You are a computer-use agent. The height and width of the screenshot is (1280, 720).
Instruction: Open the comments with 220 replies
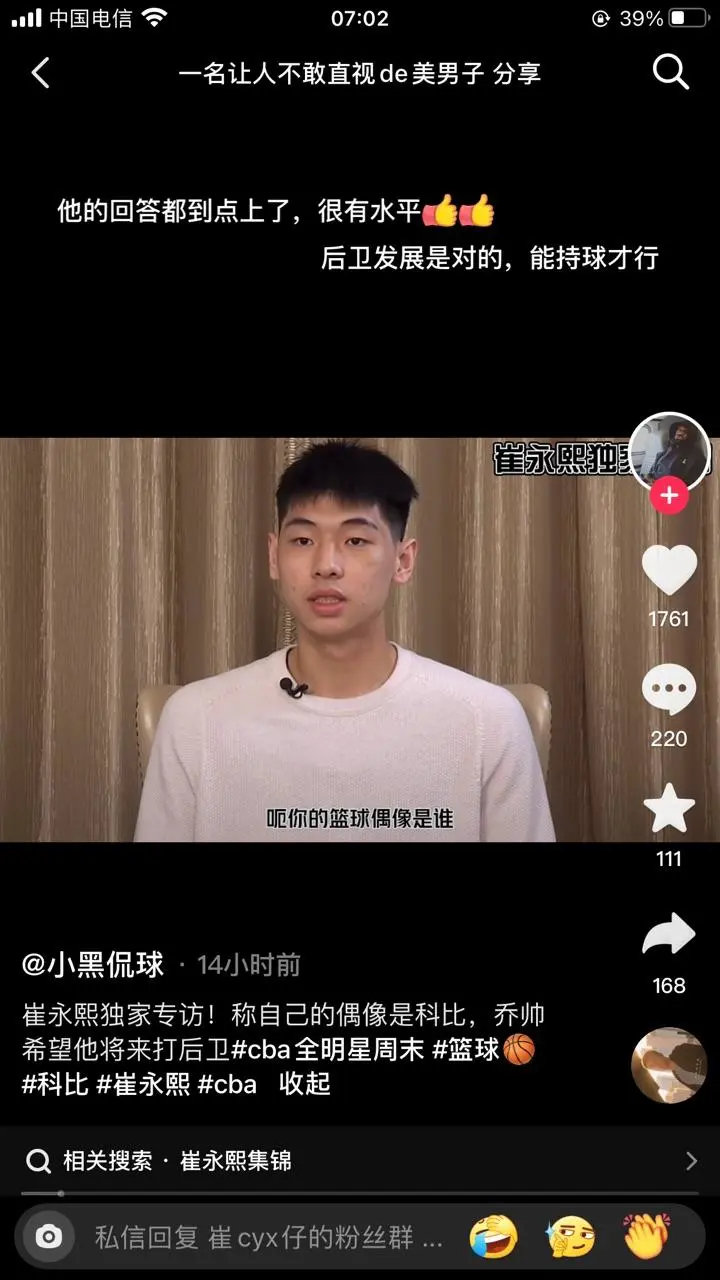coord(669,690)
